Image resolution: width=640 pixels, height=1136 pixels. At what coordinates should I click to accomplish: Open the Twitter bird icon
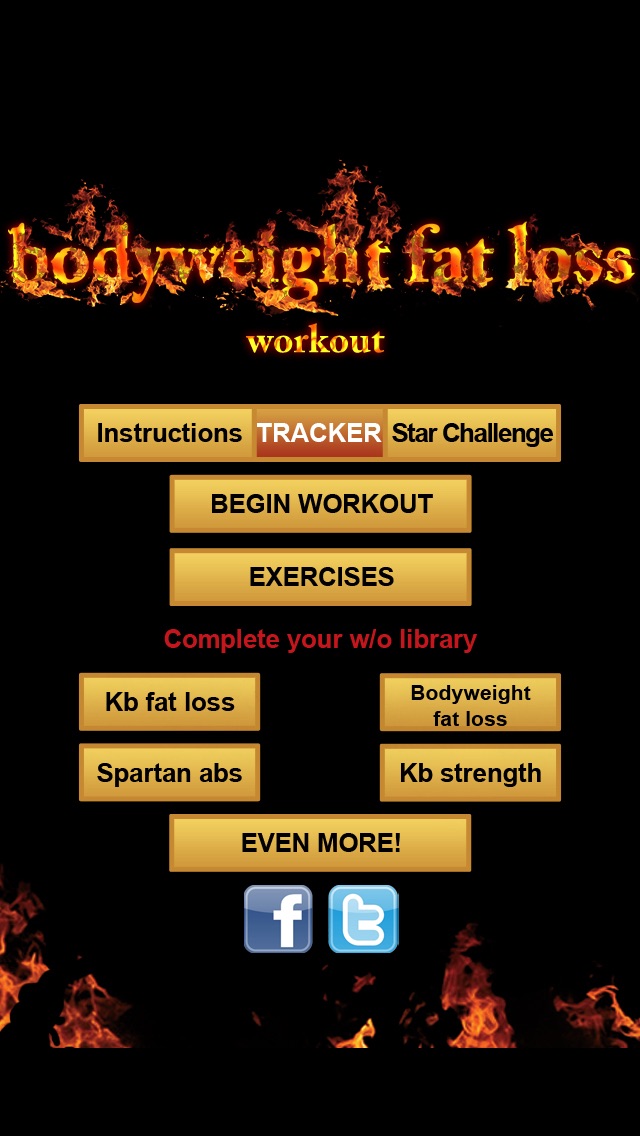[x=364, y=919]
